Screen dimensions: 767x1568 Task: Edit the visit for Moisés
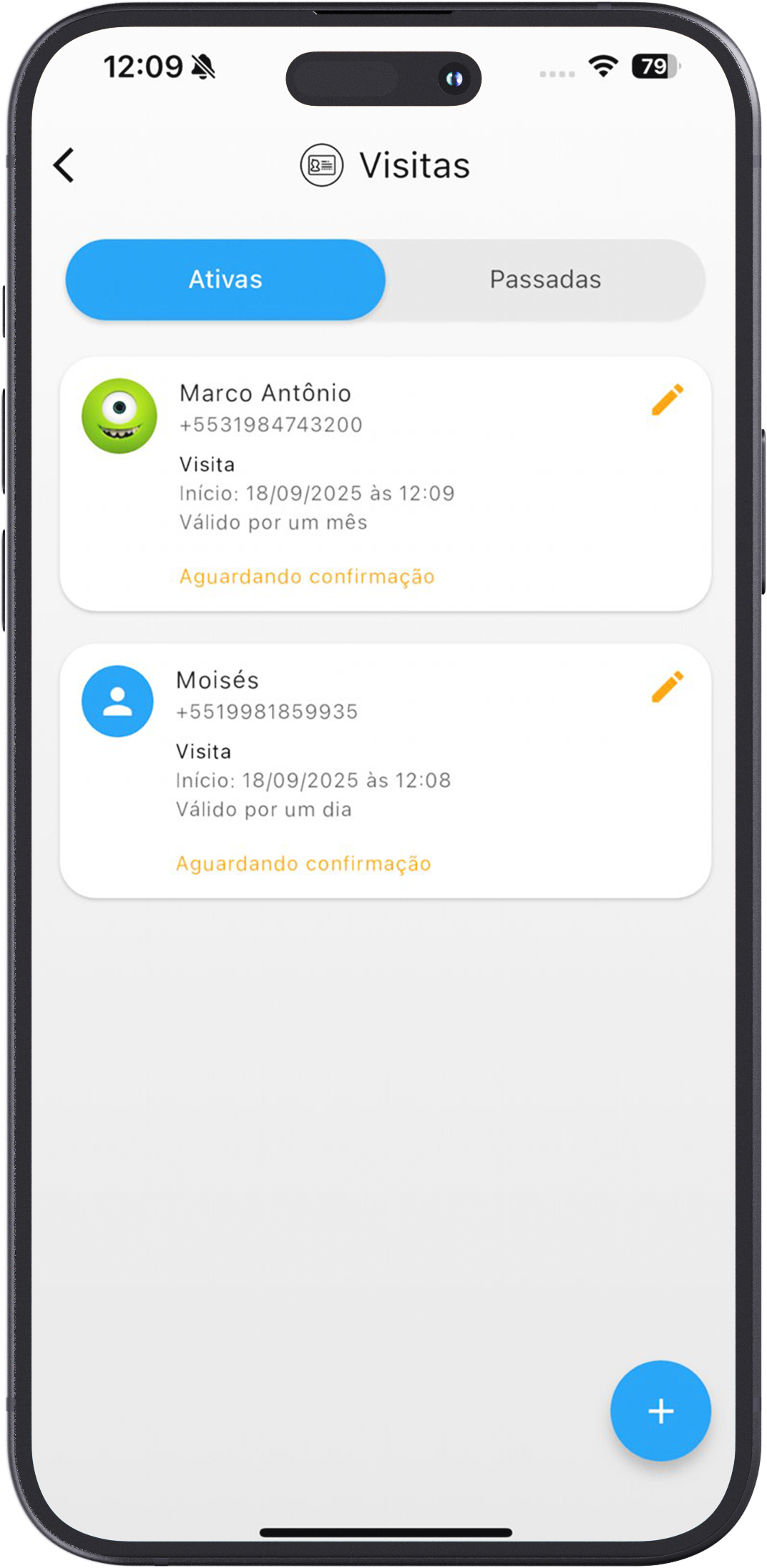[x=667, y=687]
